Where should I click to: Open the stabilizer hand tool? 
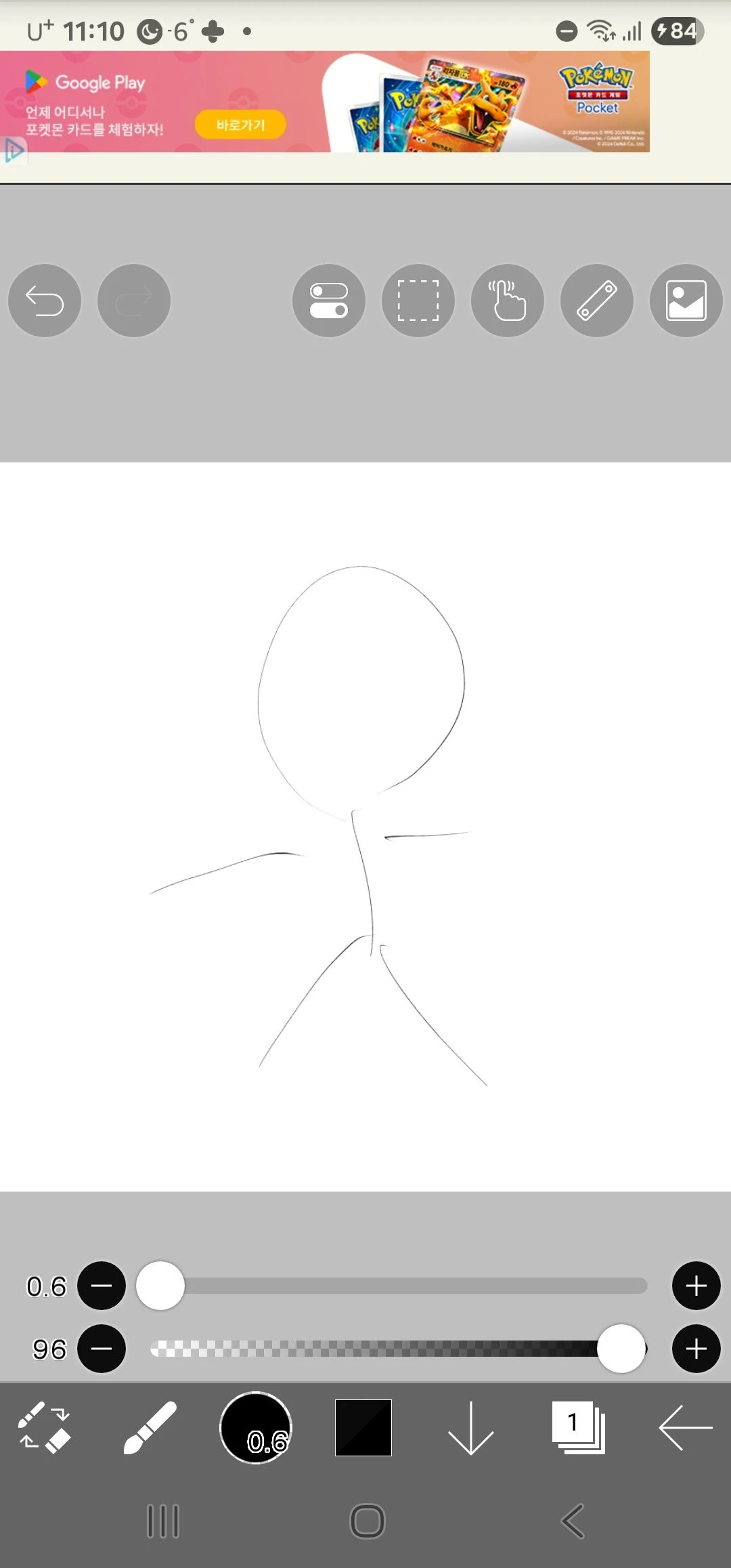[508, 301]
